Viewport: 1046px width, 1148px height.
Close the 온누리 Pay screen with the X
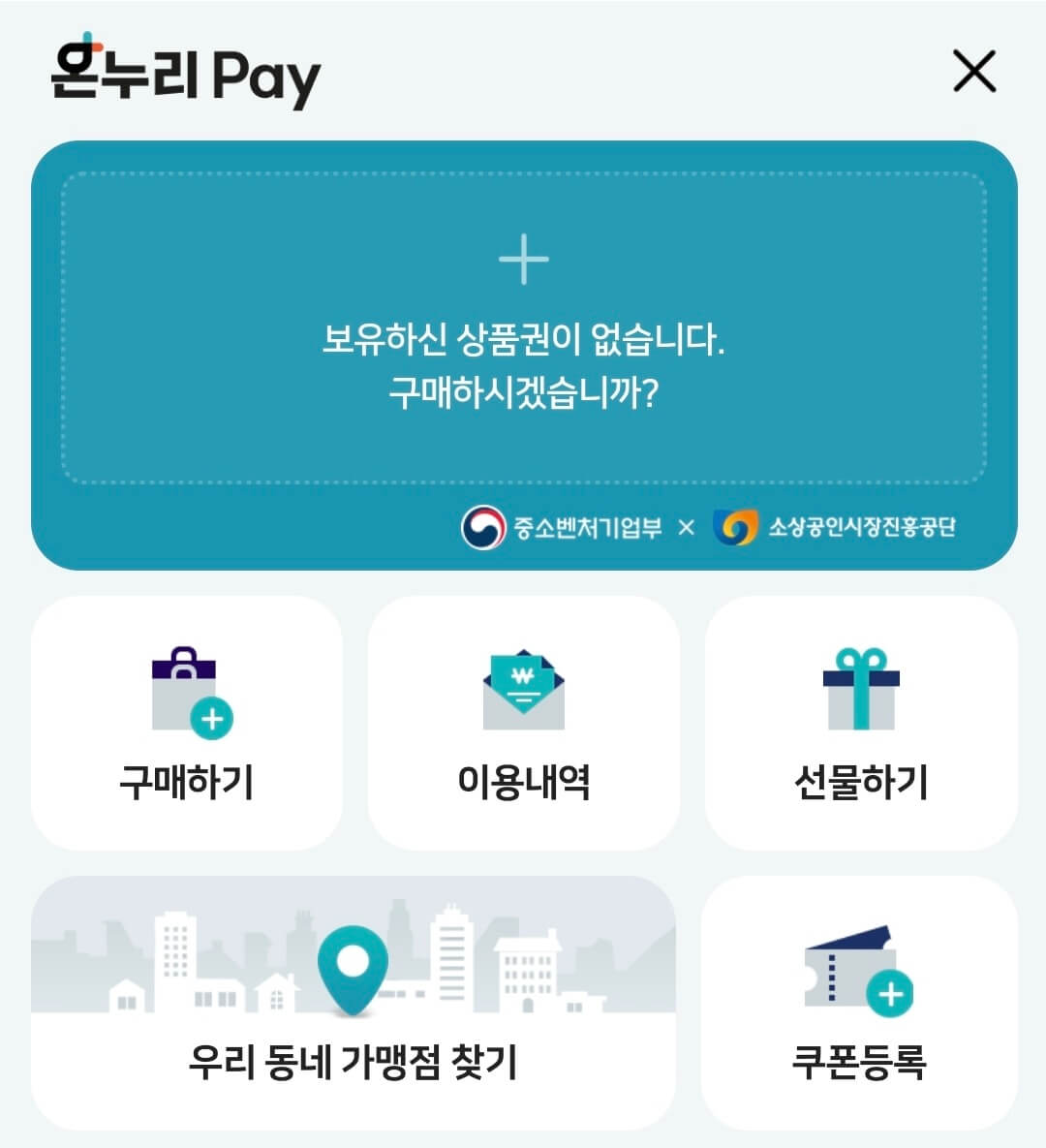coord(973,72)
